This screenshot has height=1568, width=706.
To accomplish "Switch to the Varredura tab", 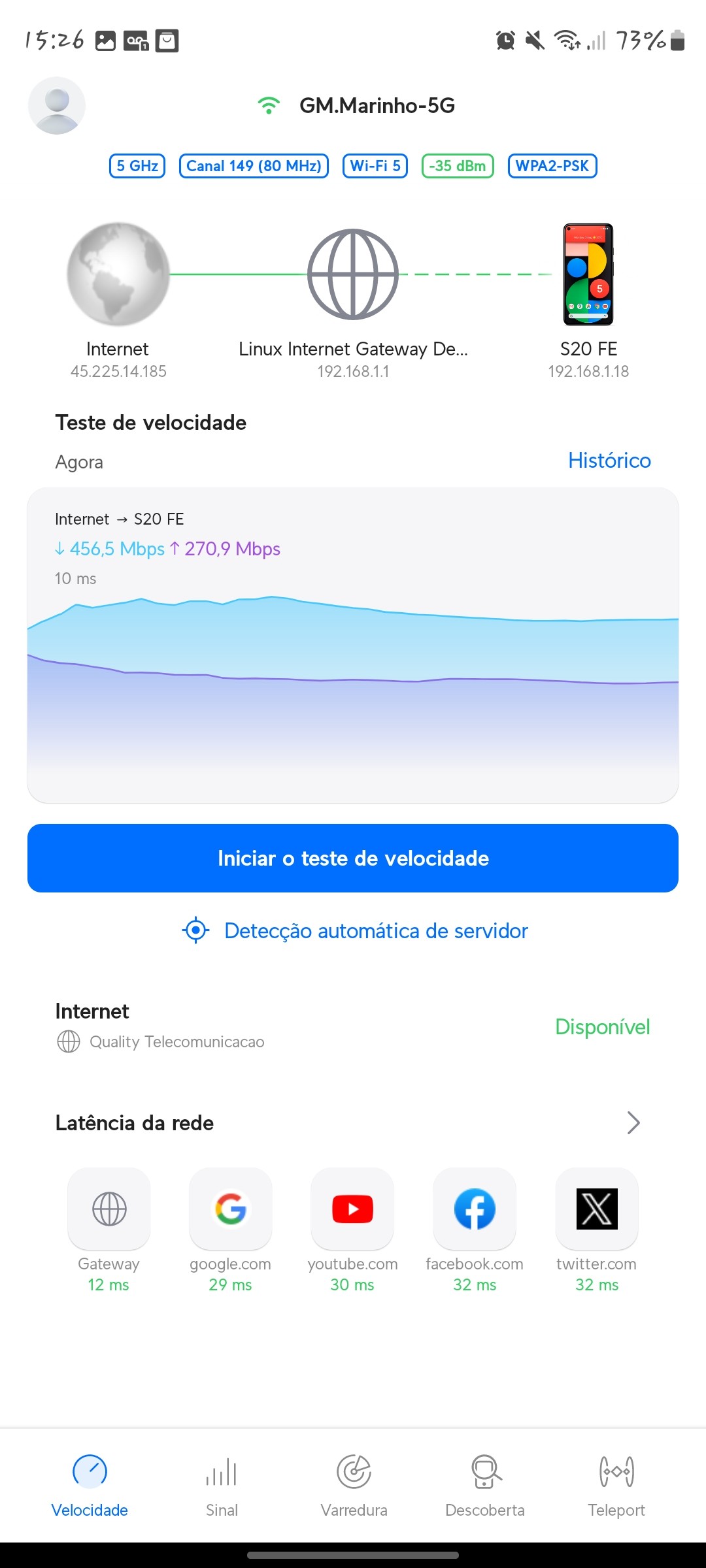I will (354, 1484).
